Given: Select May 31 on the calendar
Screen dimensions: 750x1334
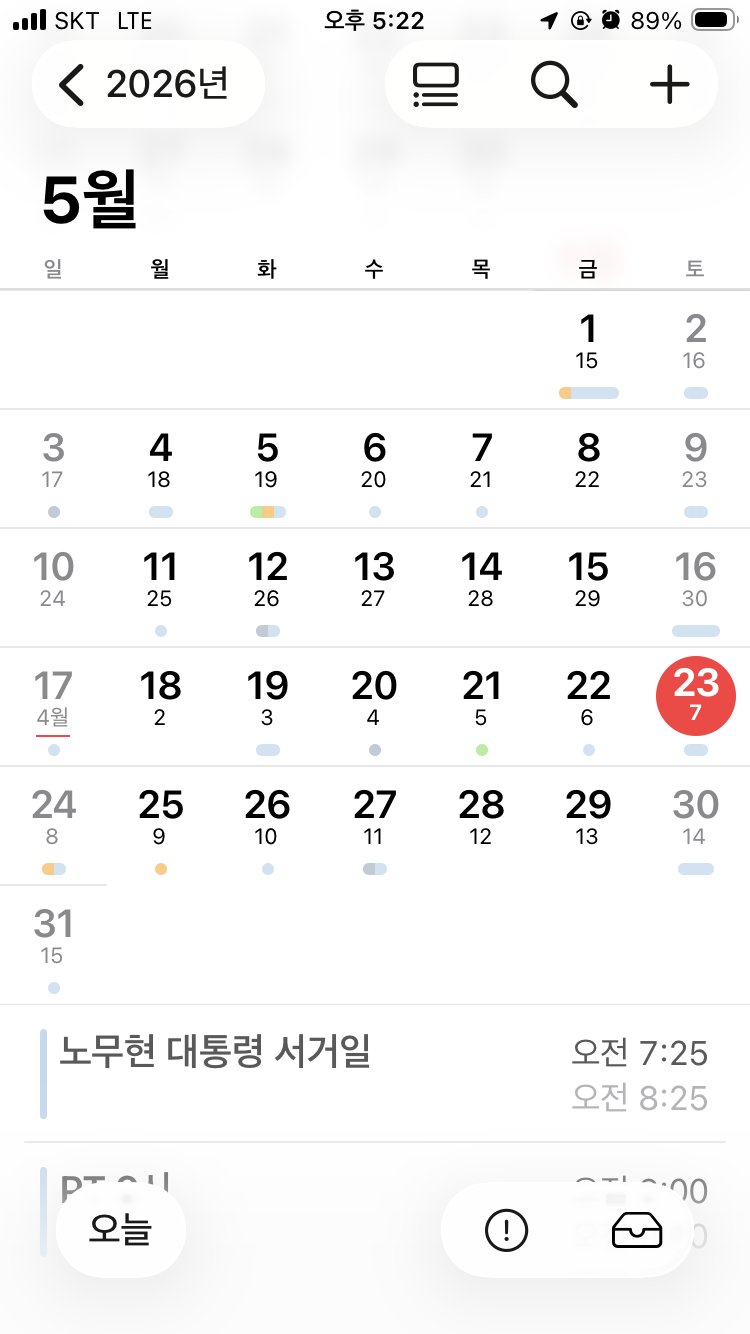Looking at the screenshot, I should [x=53, y=945].
